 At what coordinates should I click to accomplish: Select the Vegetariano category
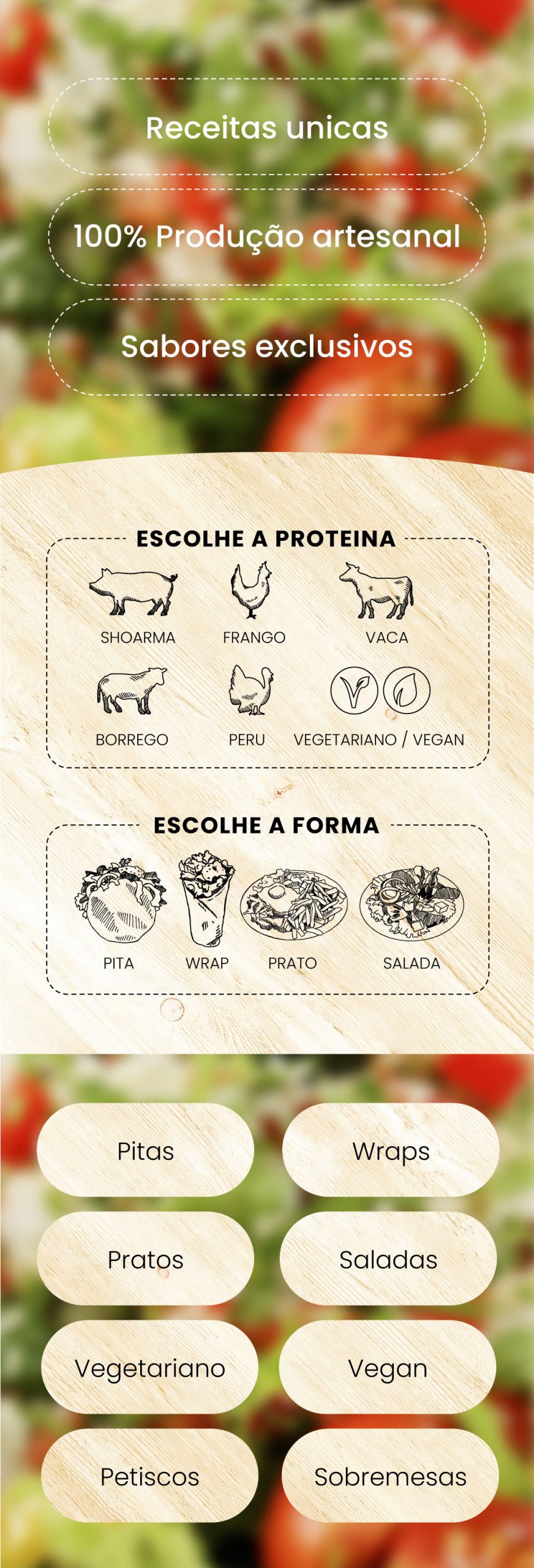pyautogui.click(x=149, y=1367)
